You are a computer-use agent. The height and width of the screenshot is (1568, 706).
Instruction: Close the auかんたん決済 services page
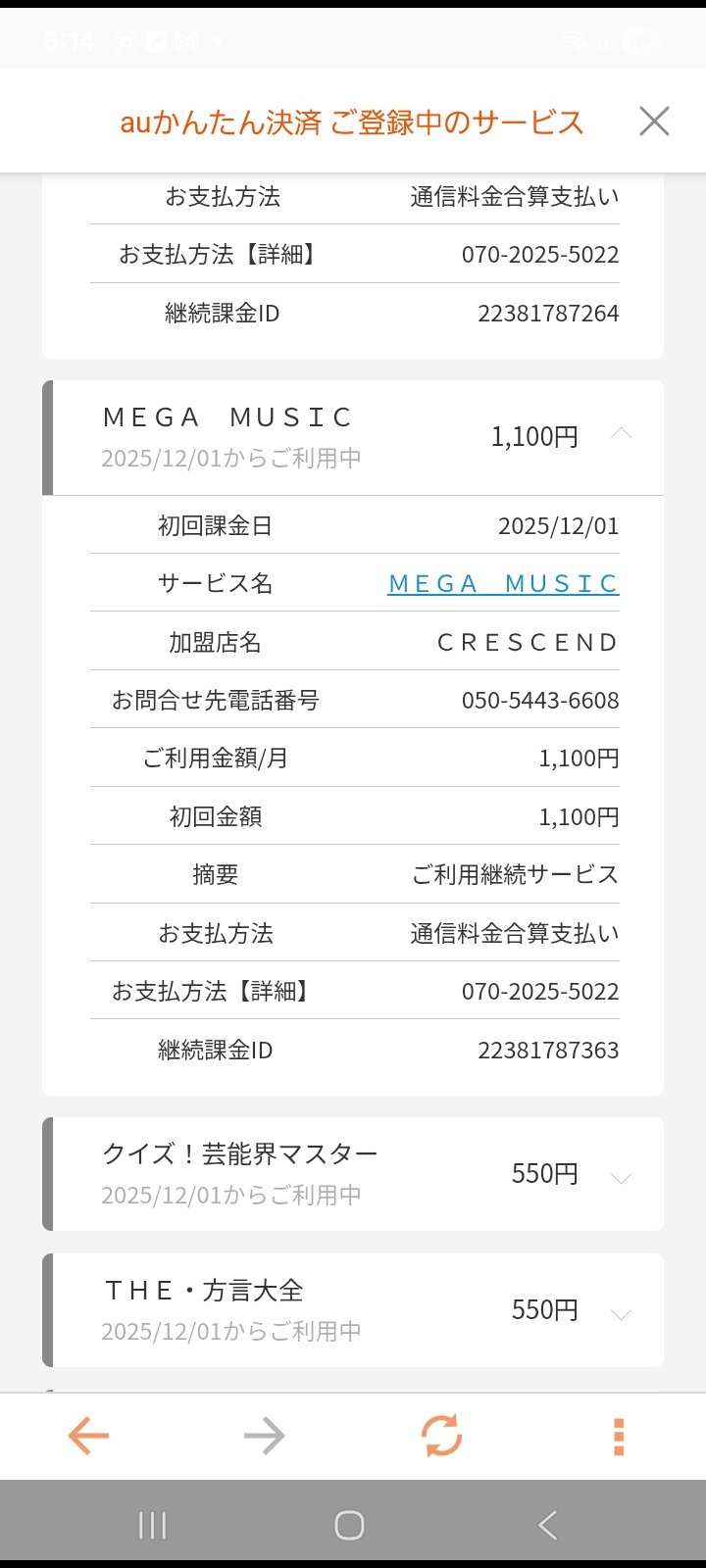click(654, 122)
